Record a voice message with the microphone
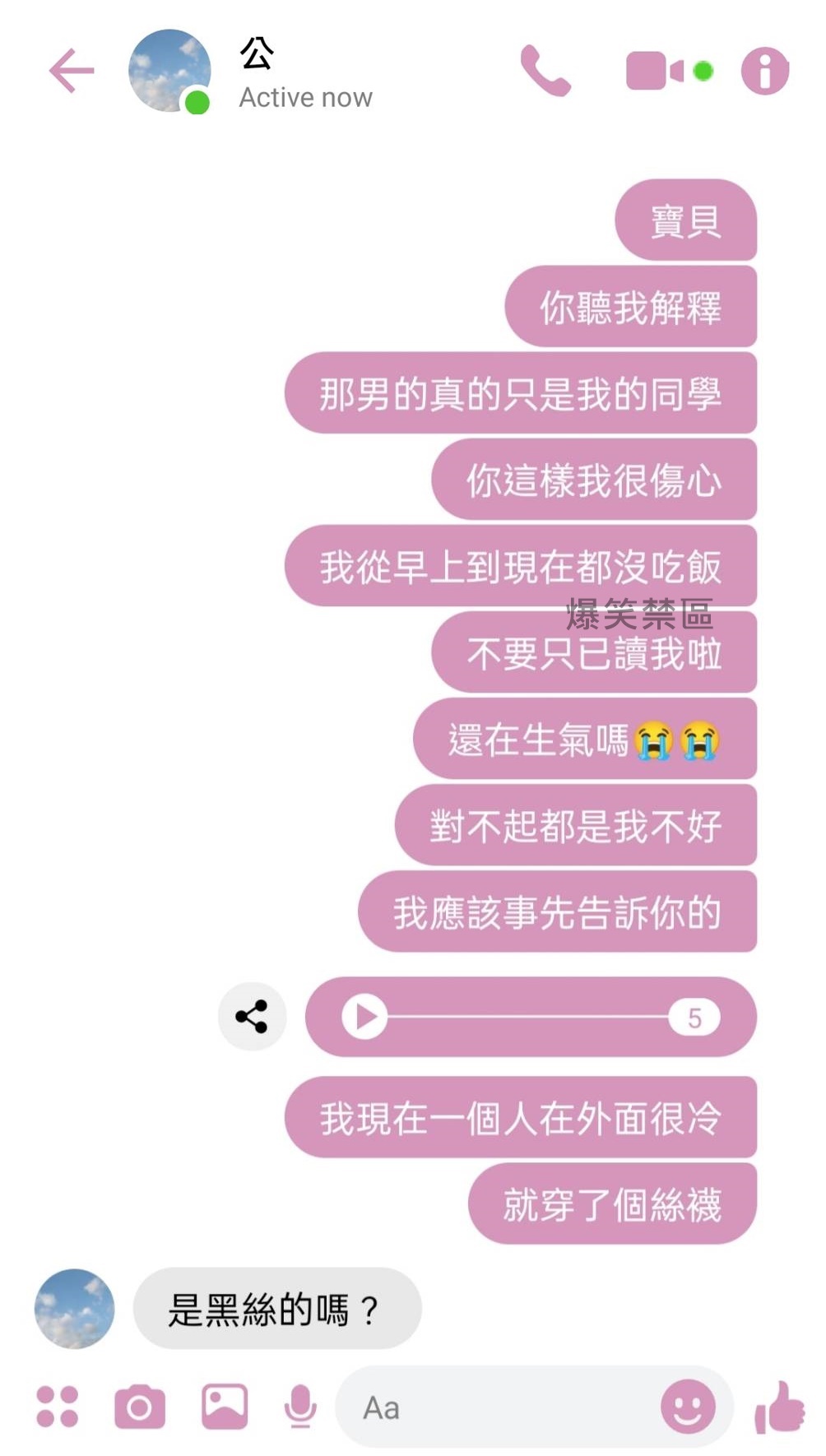826x1456 pixels. (x=300, y=1407)
